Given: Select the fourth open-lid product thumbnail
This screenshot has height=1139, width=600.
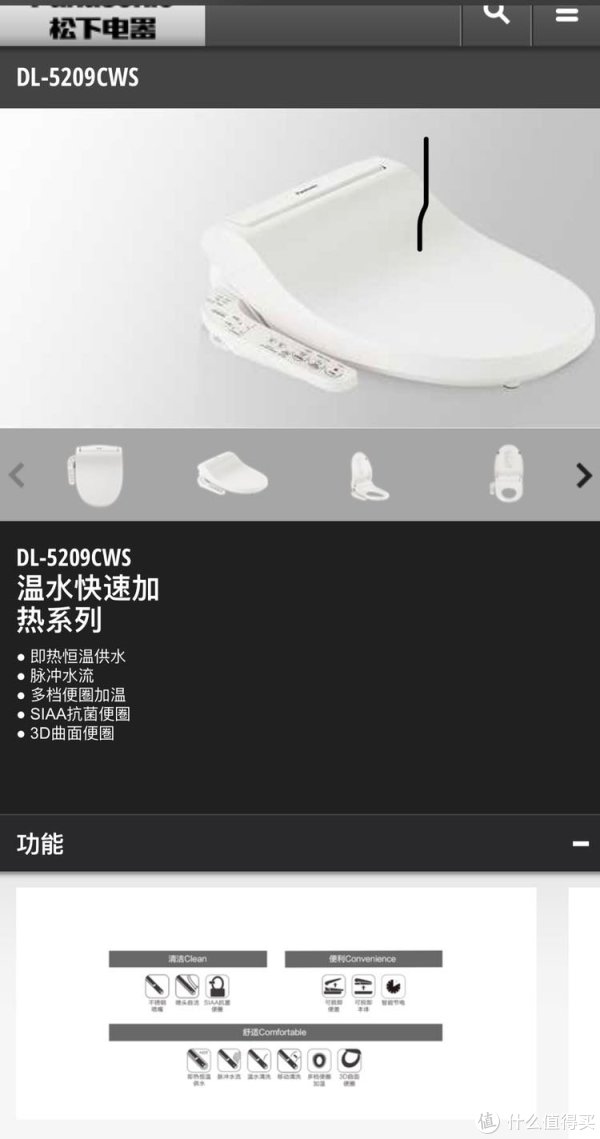Looking at the screenshot, I should 507,475.
